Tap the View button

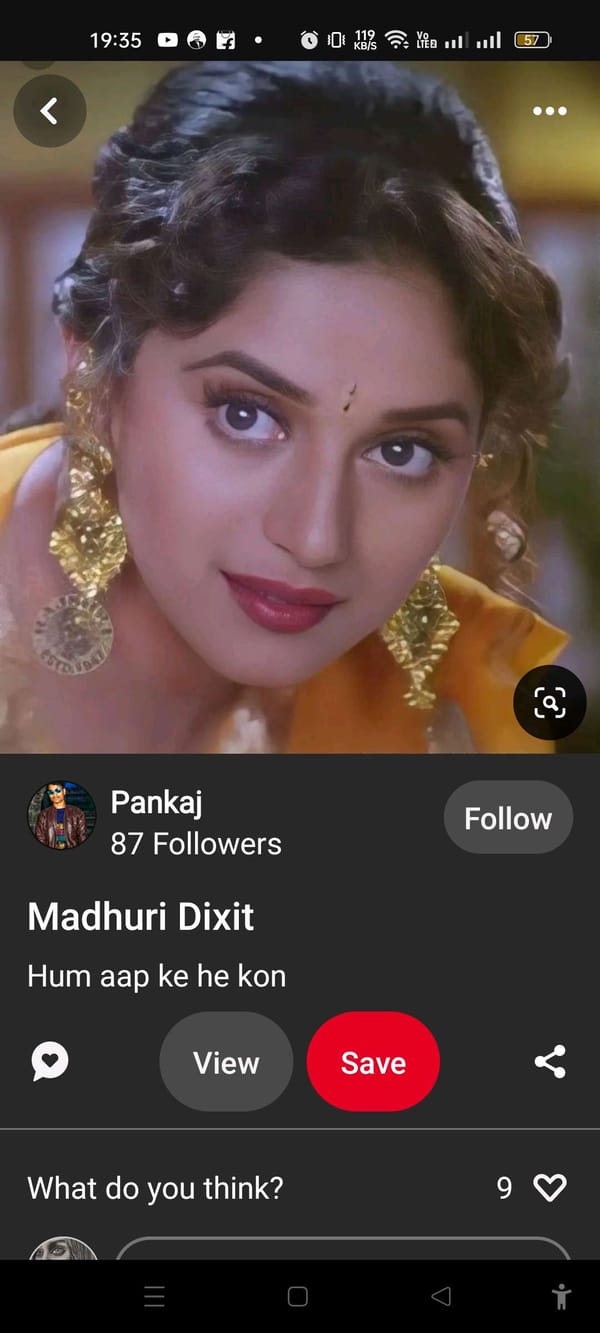[226, 1062]
